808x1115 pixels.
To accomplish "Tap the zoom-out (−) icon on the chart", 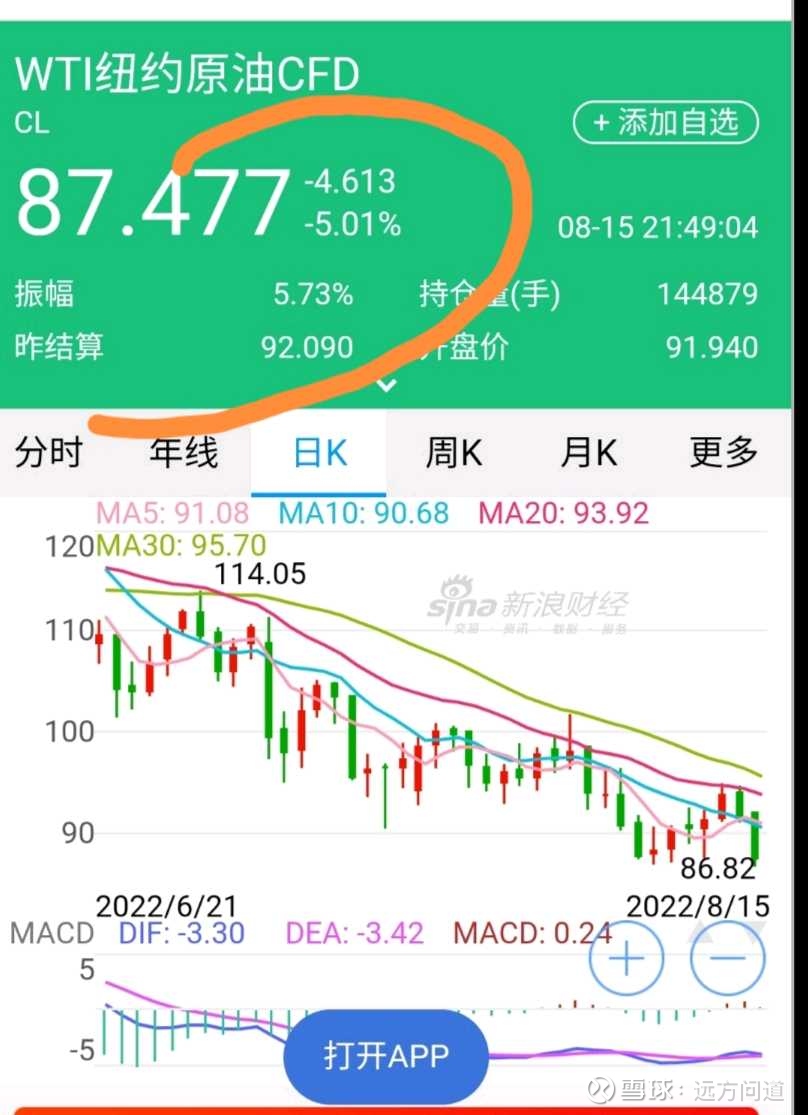I will coord(727,958).
